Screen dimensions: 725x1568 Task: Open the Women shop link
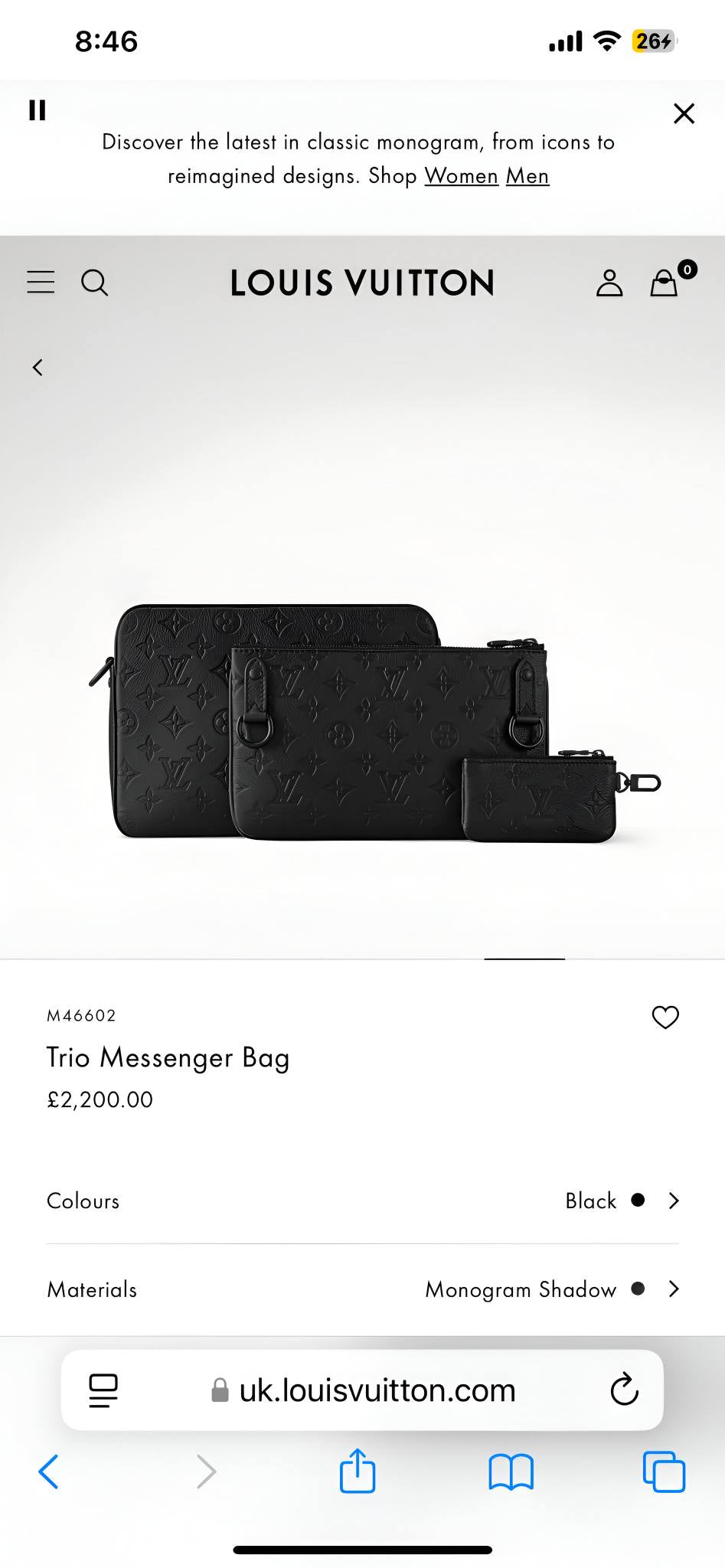(461, 176)
